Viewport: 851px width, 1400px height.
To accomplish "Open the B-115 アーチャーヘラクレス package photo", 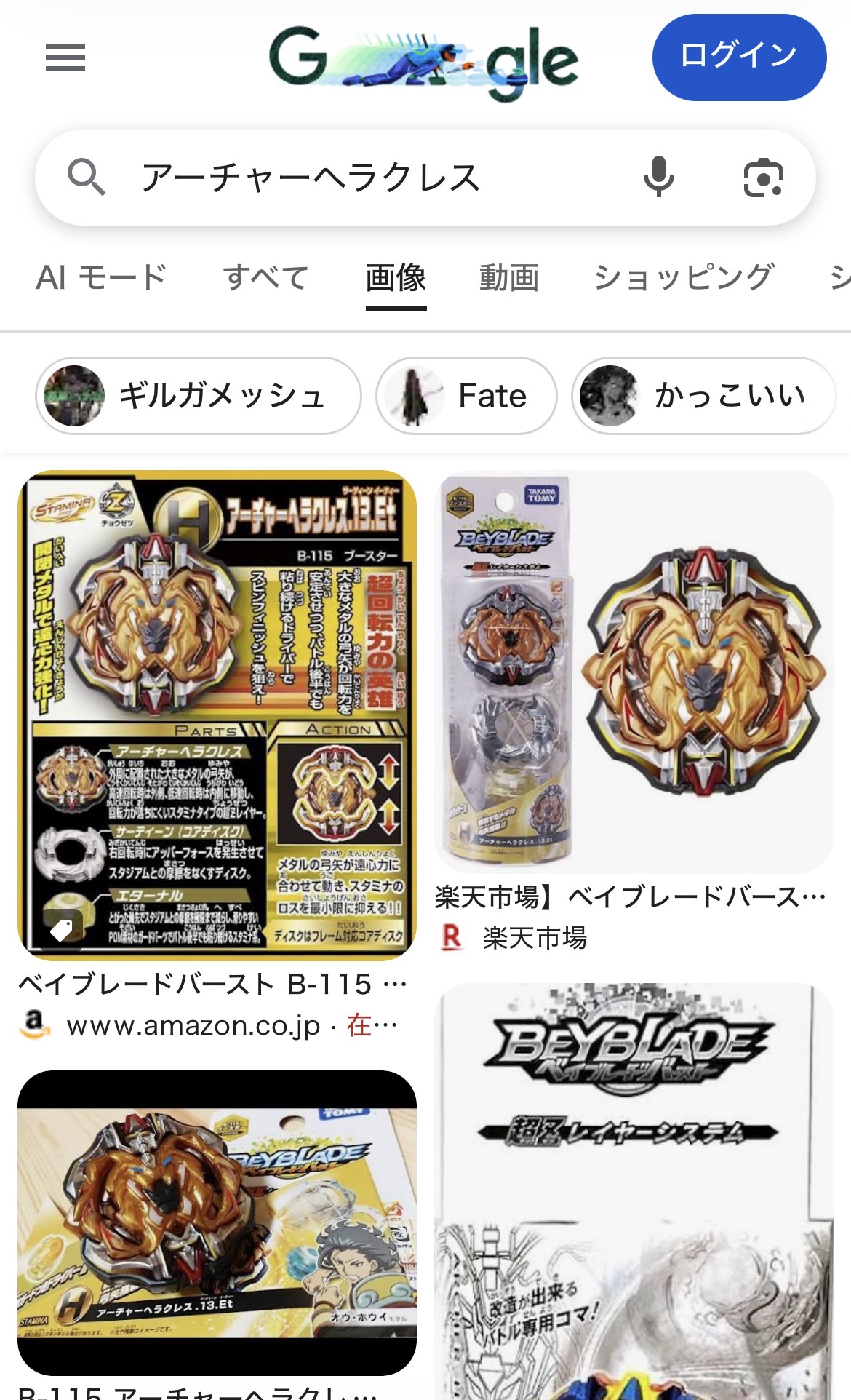I will tap(217, 1221).
